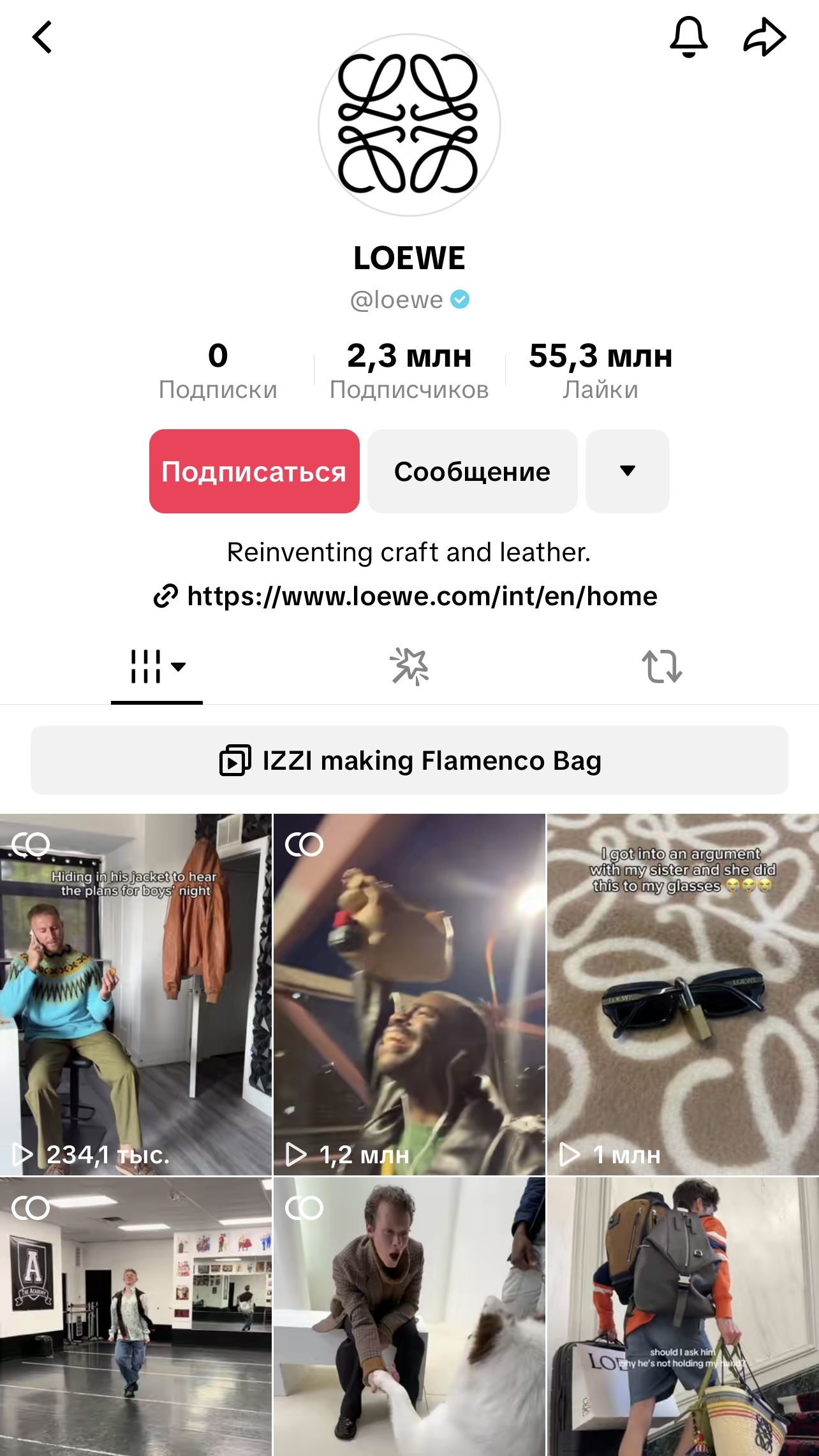Switch to the videos grid tab
The image size is (819, 1456).
tap(157, 666)
